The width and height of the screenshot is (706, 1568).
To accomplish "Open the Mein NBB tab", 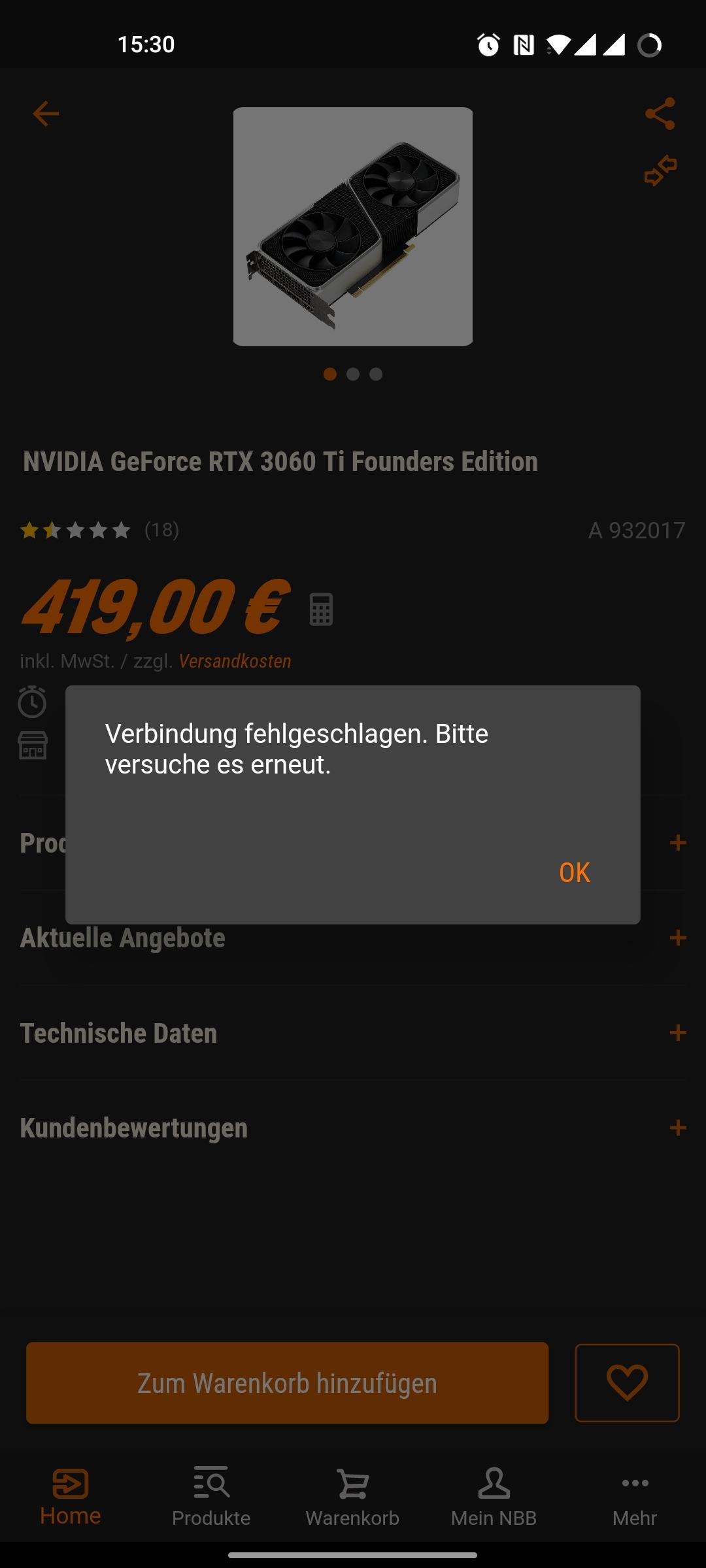I will click(x=494, y=1496).
